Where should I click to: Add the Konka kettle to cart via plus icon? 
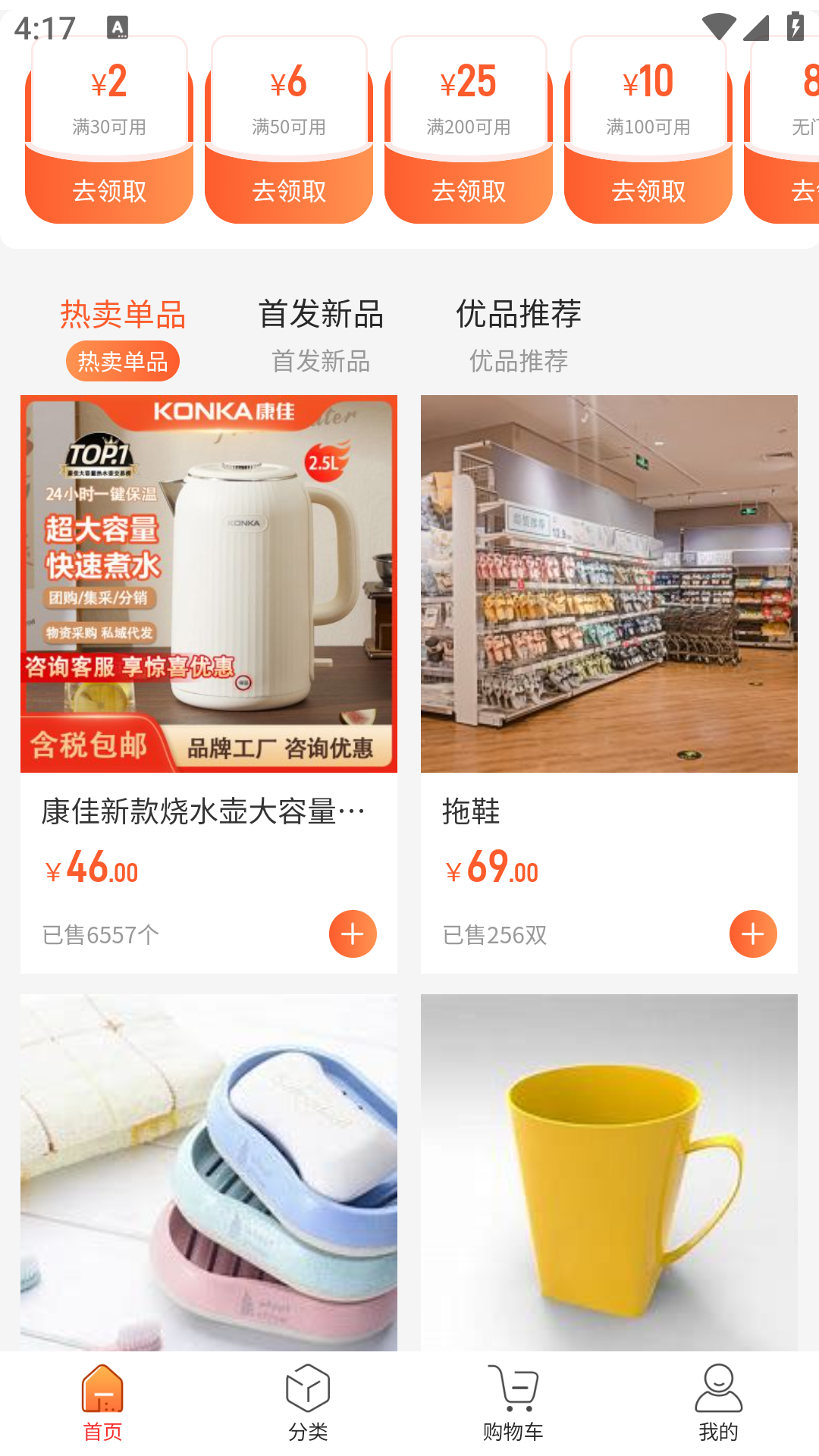click(x=351, y=934)
